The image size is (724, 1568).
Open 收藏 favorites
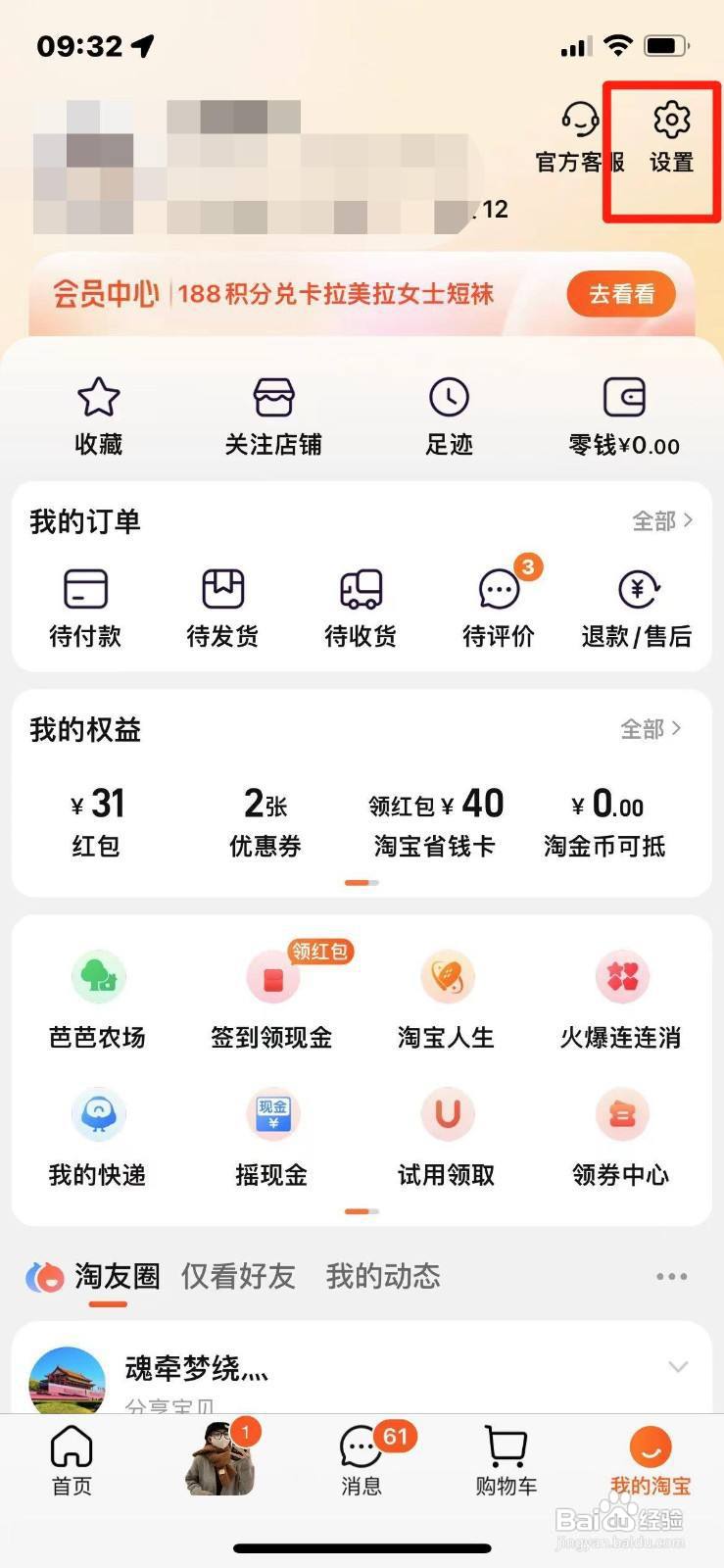click(98, 416)
